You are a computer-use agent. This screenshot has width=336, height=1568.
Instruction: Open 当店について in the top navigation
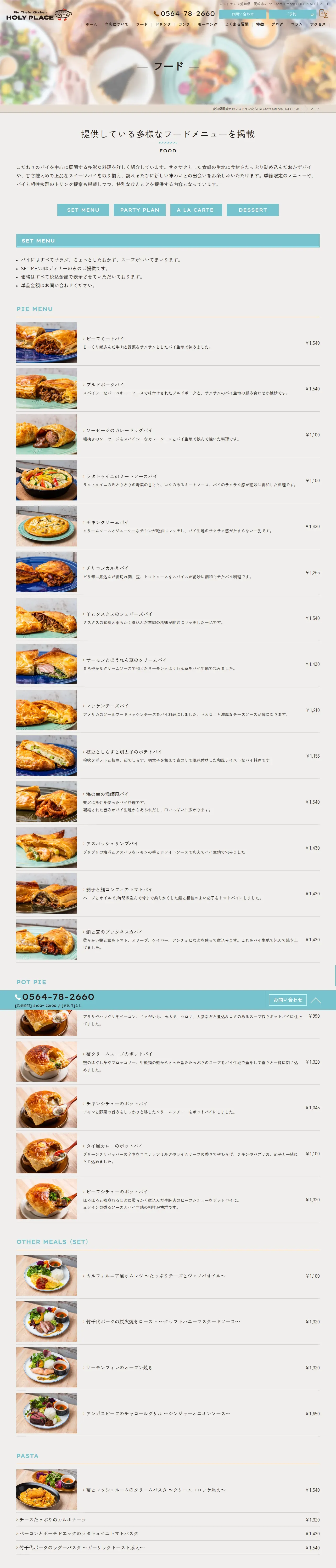[116, 24]
